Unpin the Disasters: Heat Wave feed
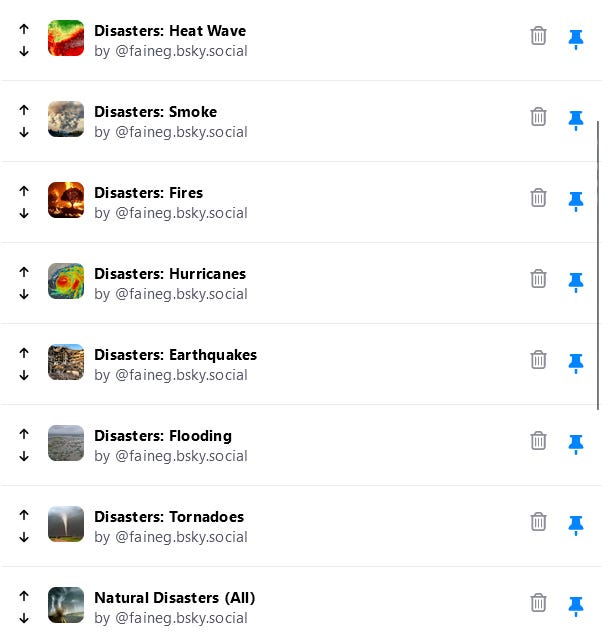The image size is (608, 641). click(575, 39)
